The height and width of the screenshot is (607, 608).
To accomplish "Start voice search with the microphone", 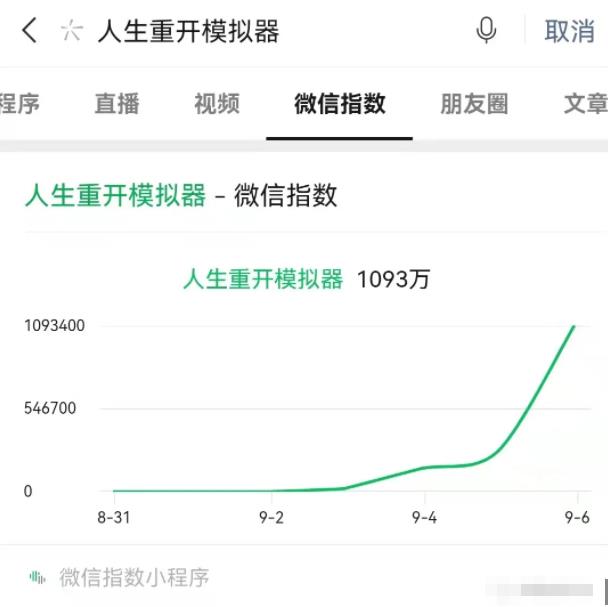I will coord(486,31).
